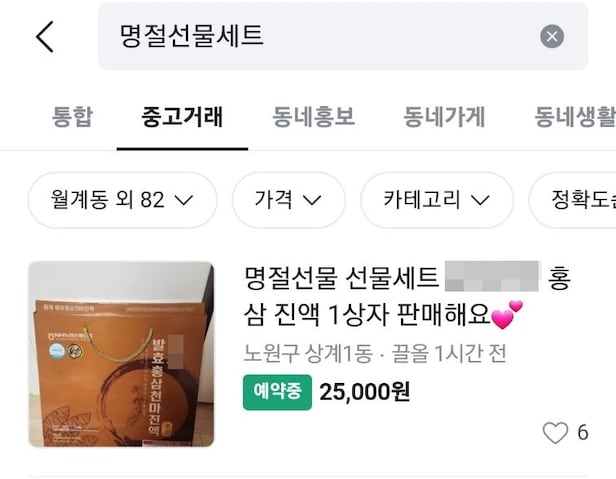The image size is (616, 479).
Task: Switch to the 동네생활 tab
Action: (x=576, y=117)
